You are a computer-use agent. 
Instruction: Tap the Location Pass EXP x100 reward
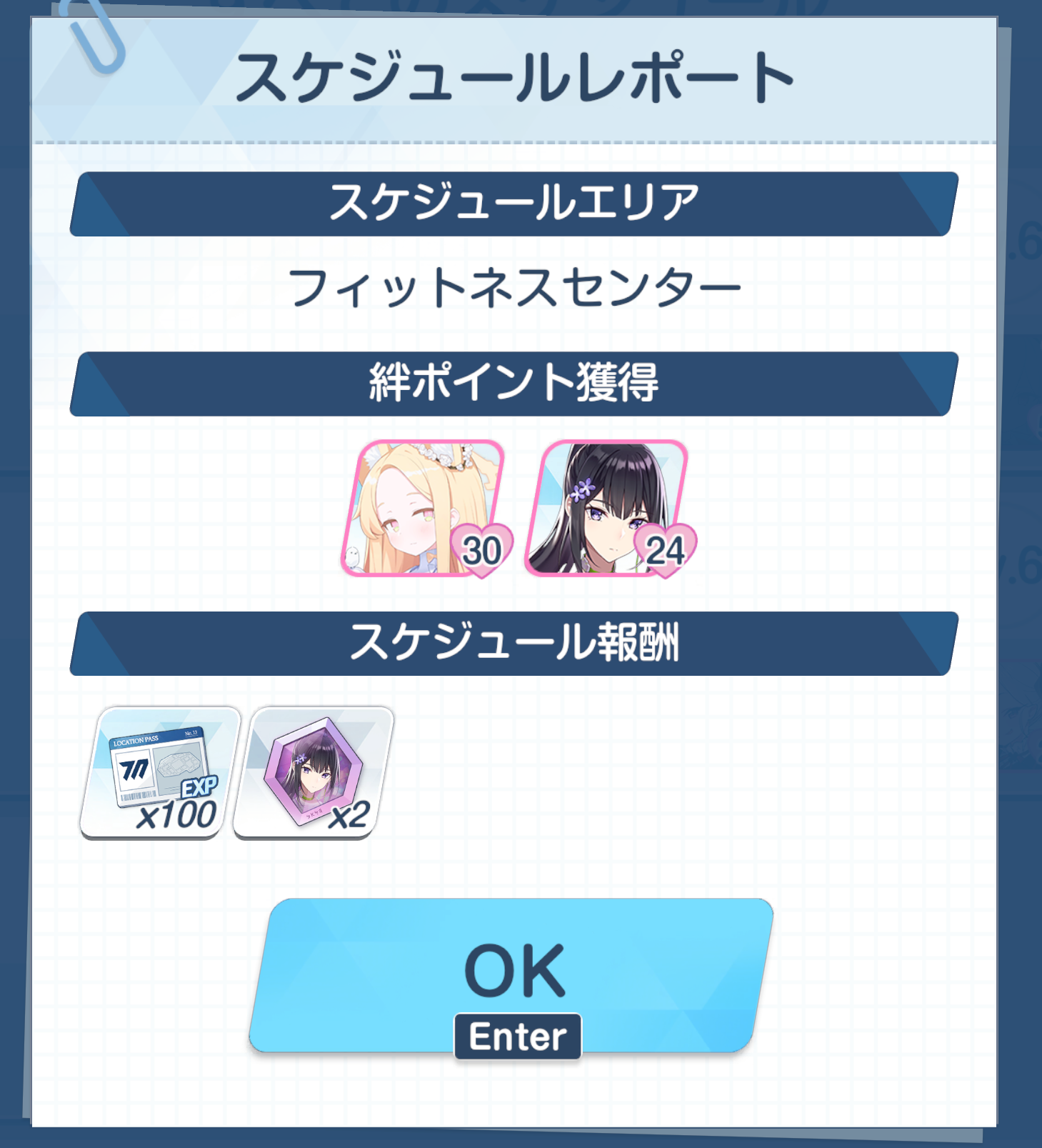(161, 772)
